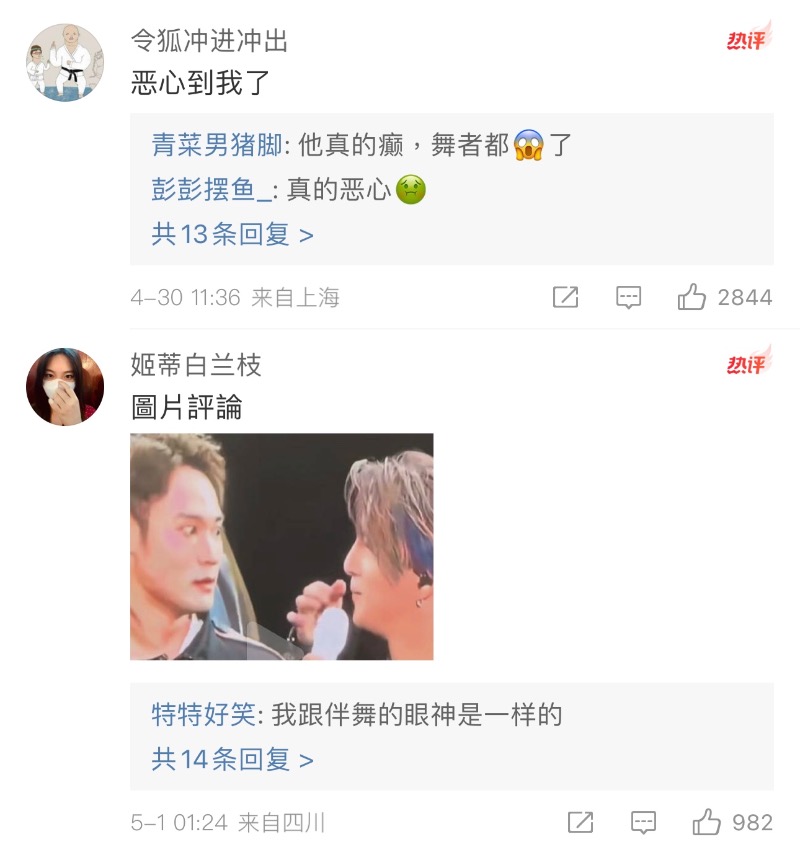
Task: Open 特特好笑's profile from reply
Action: [x=205, y=715]
